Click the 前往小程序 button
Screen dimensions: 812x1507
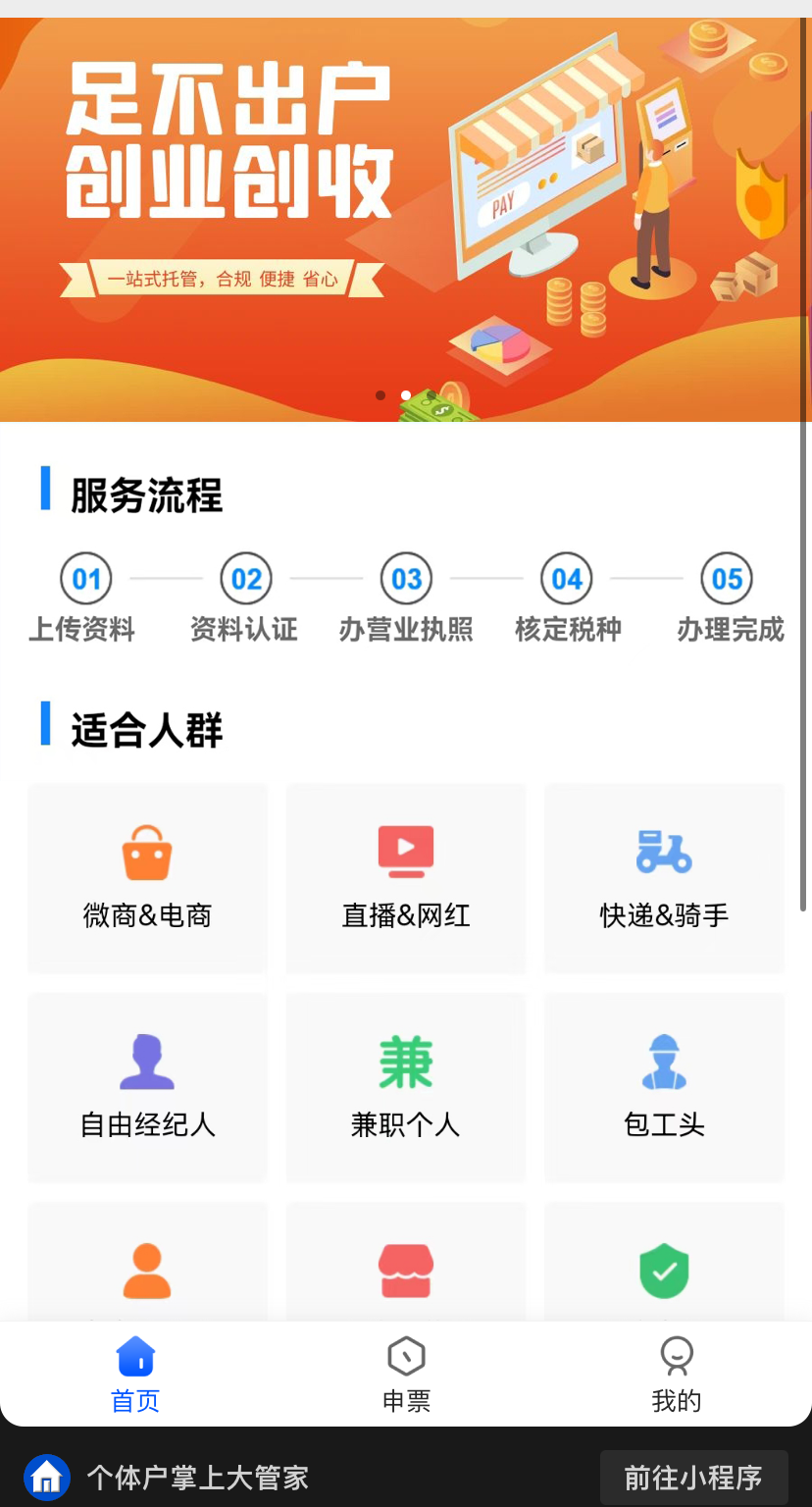693,1476
